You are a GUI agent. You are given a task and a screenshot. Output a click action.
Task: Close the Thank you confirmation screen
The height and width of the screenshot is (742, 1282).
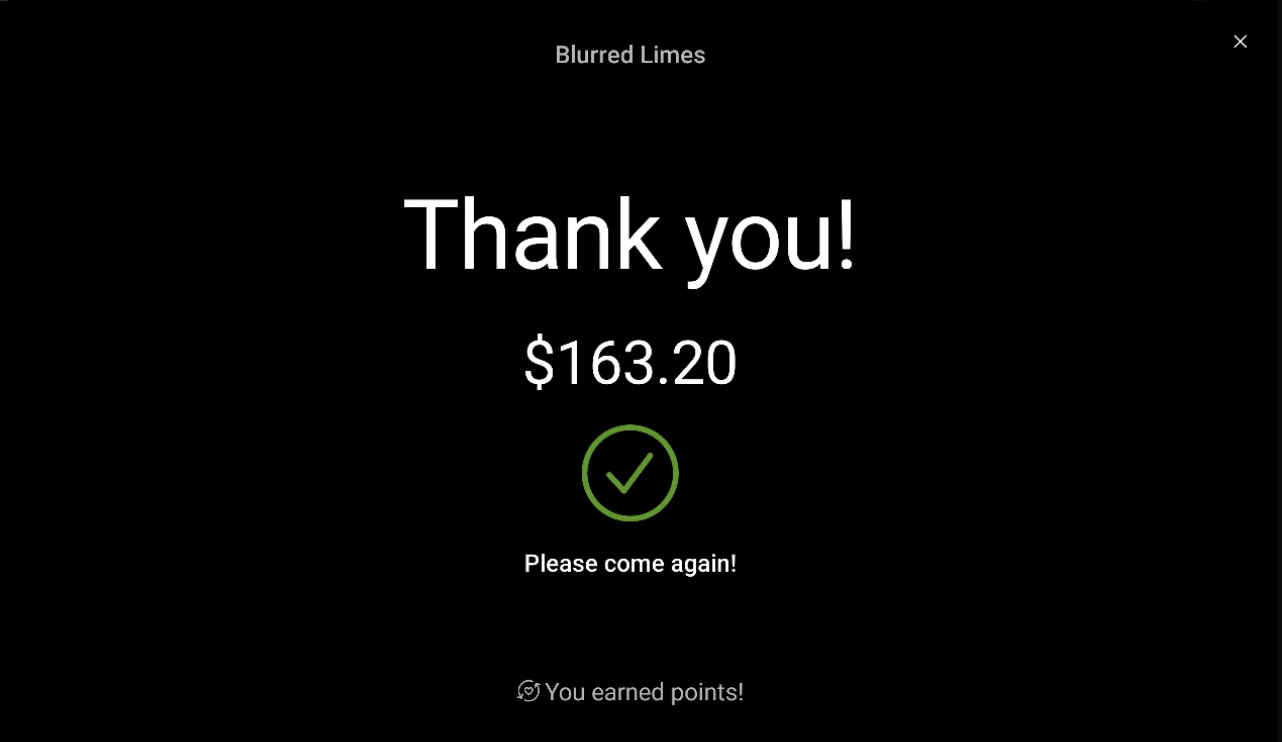tap(1240, 41)
